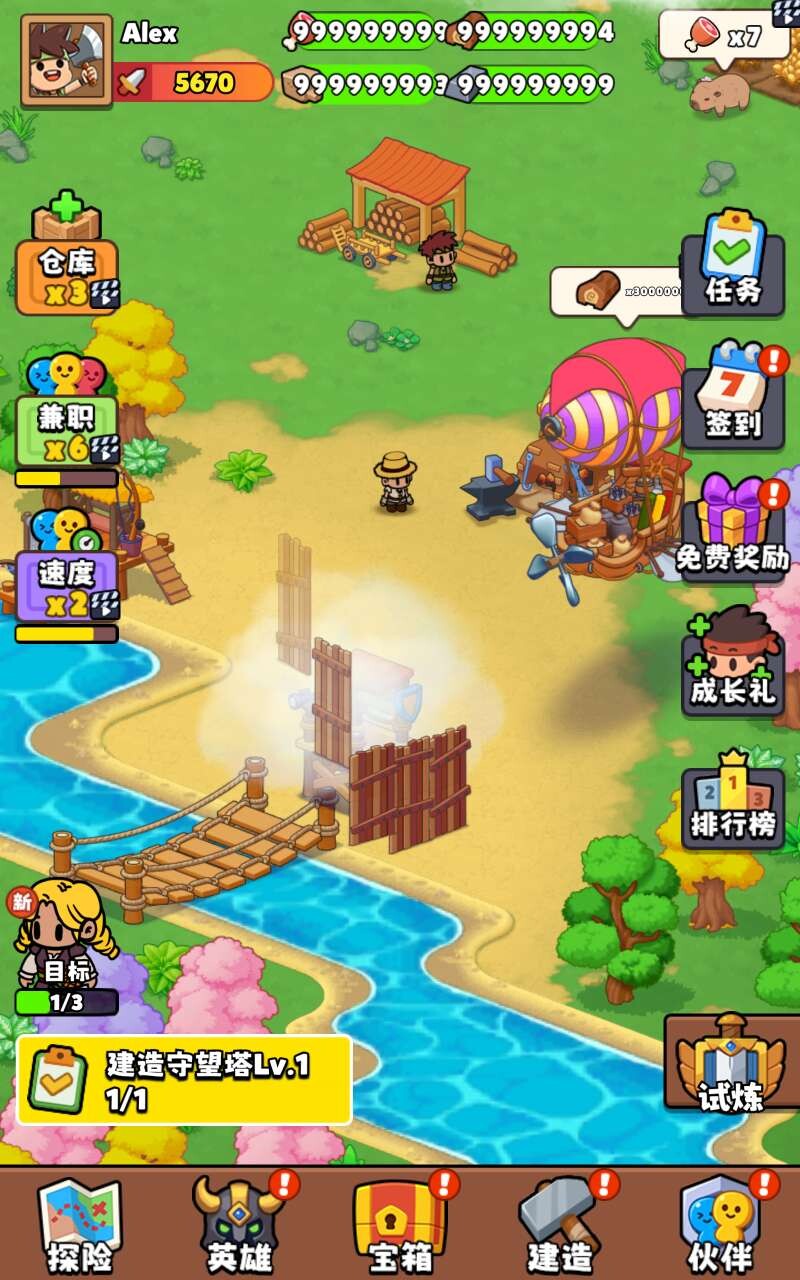The height and width of the screenshot is (1280, 800).
Task: Open the 伙伴 partners tab
Action: (x=720, y=1224)
